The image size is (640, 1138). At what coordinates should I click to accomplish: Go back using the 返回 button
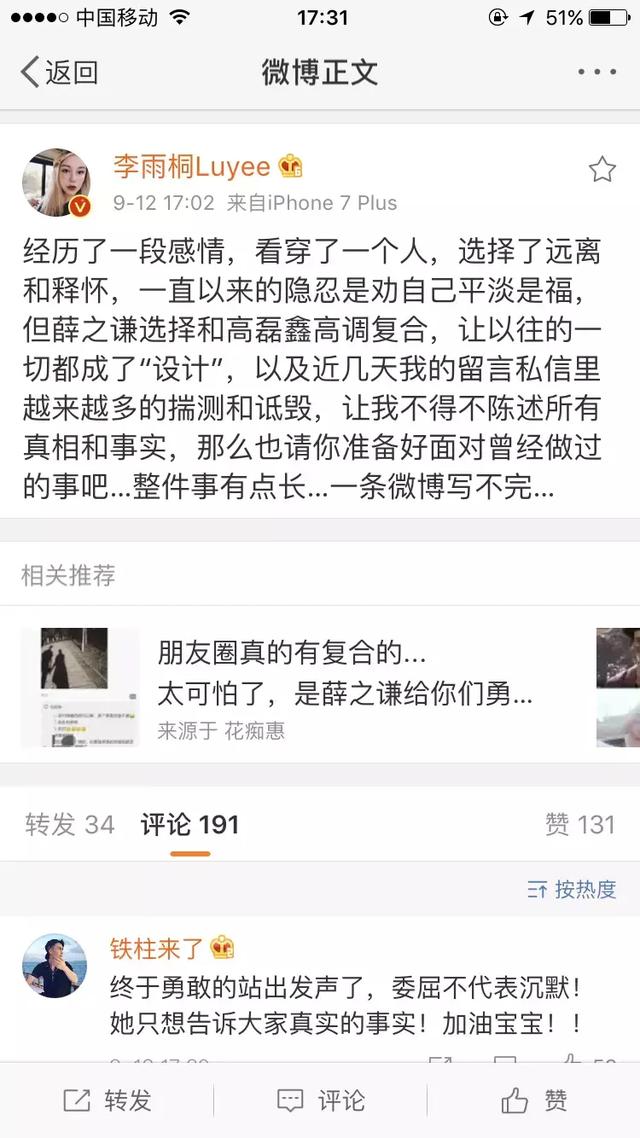tap(60, 72)
